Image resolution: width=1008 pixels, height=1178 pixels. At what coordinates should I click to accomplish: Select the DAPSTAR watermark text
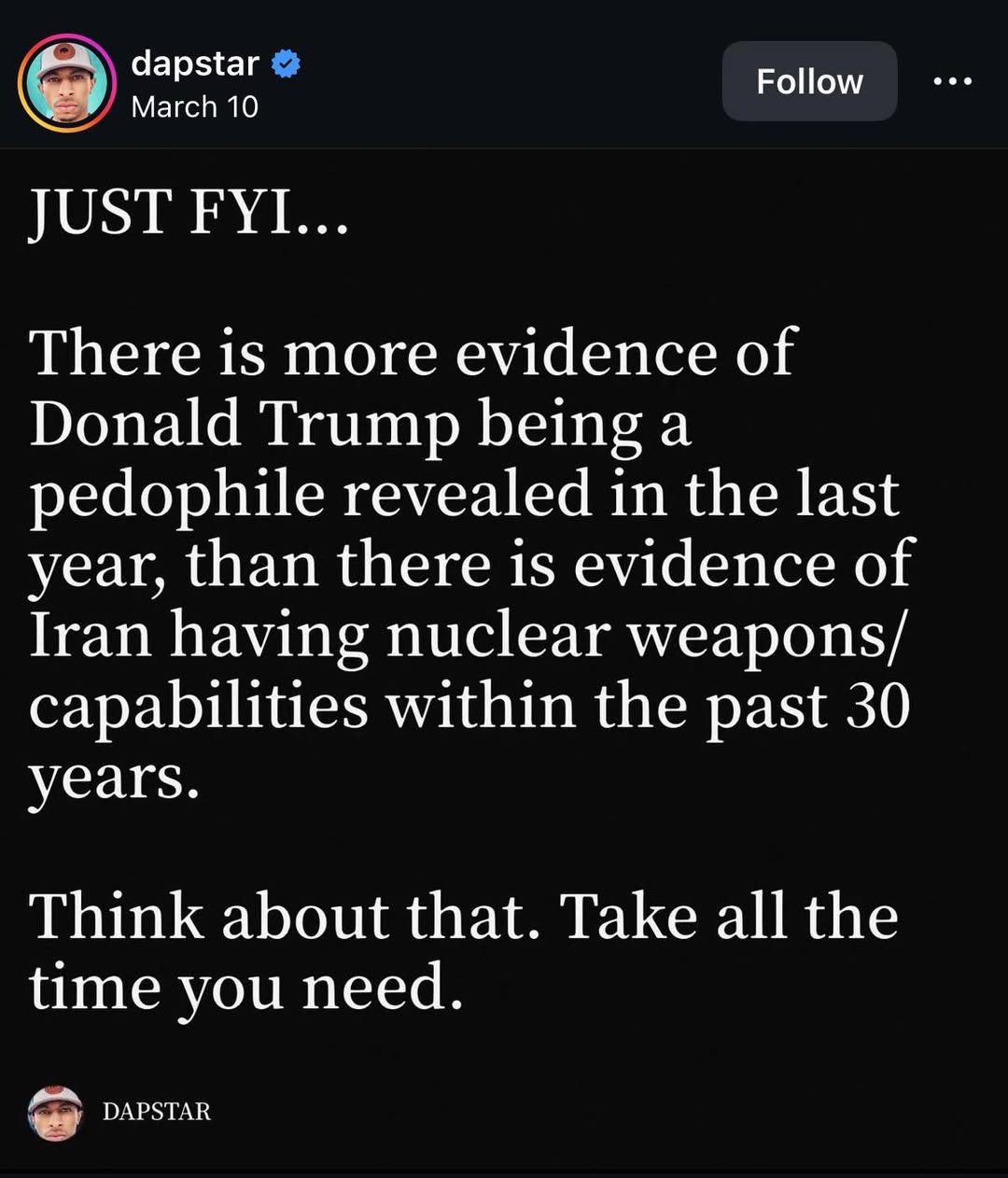click(155, 1112)
